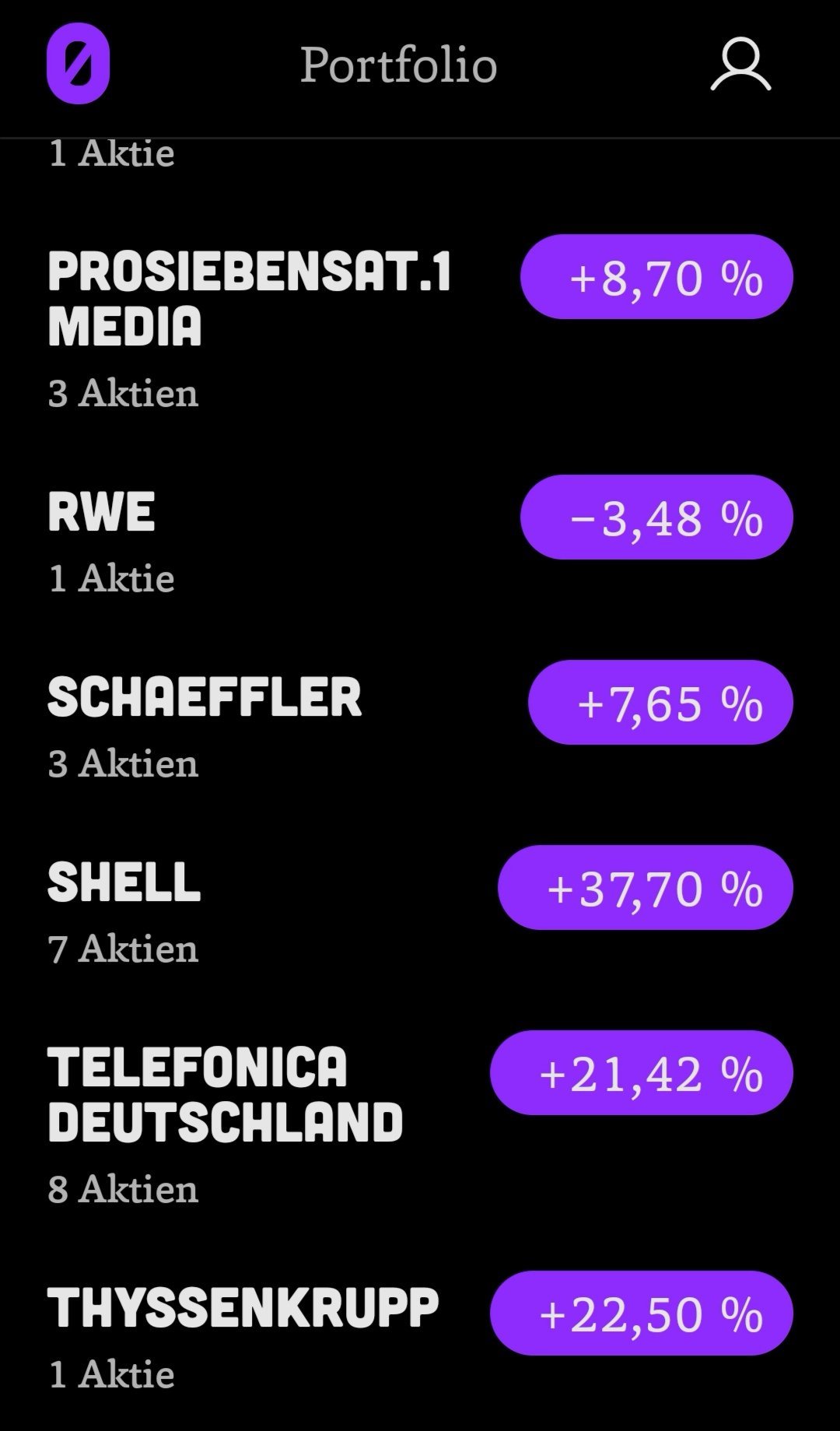
Task: Tap the −3,48 % badge for RWE
Action: coord(656,517)
